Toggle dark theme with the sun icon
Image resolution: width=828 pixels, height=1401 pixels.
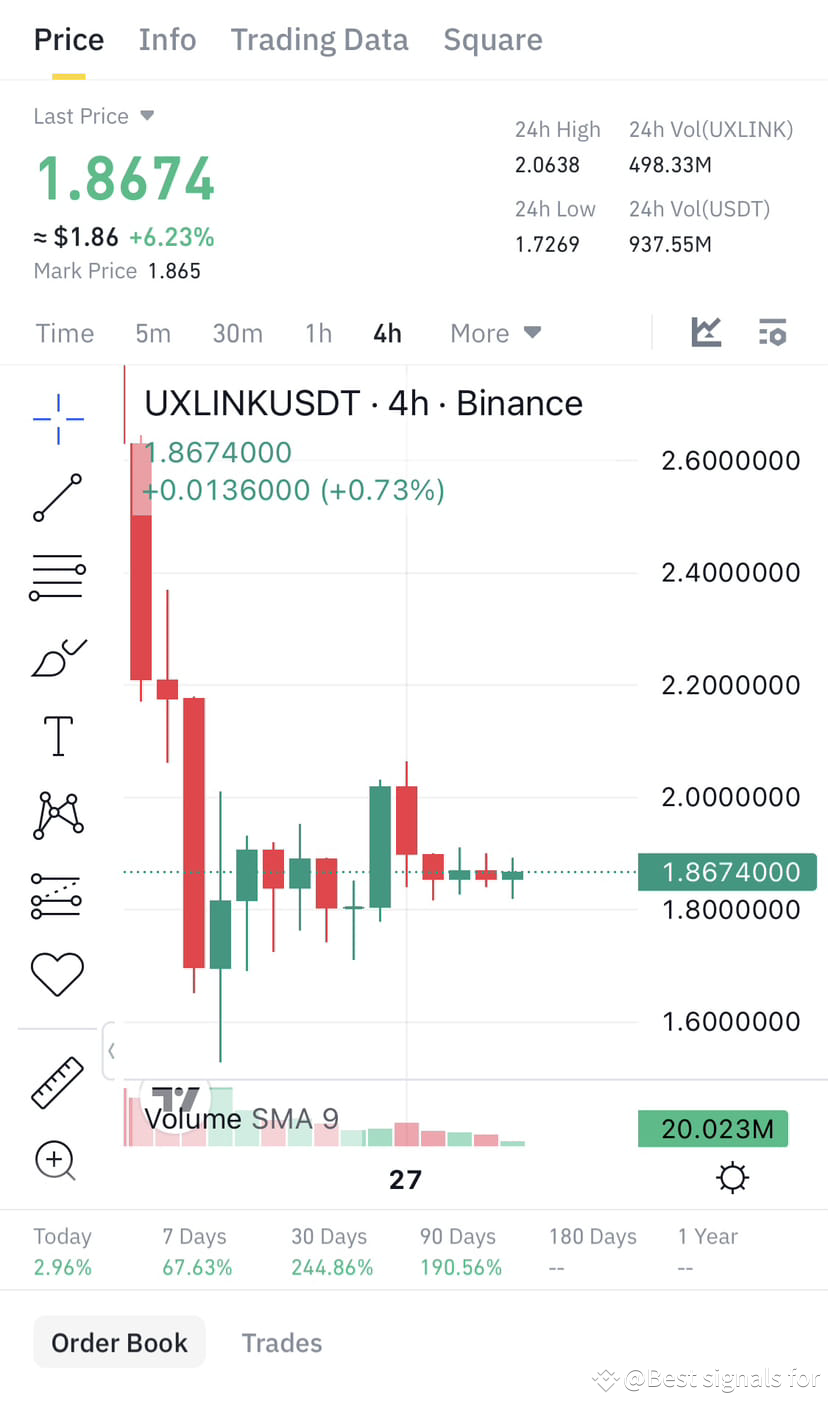coord(732,1178)
